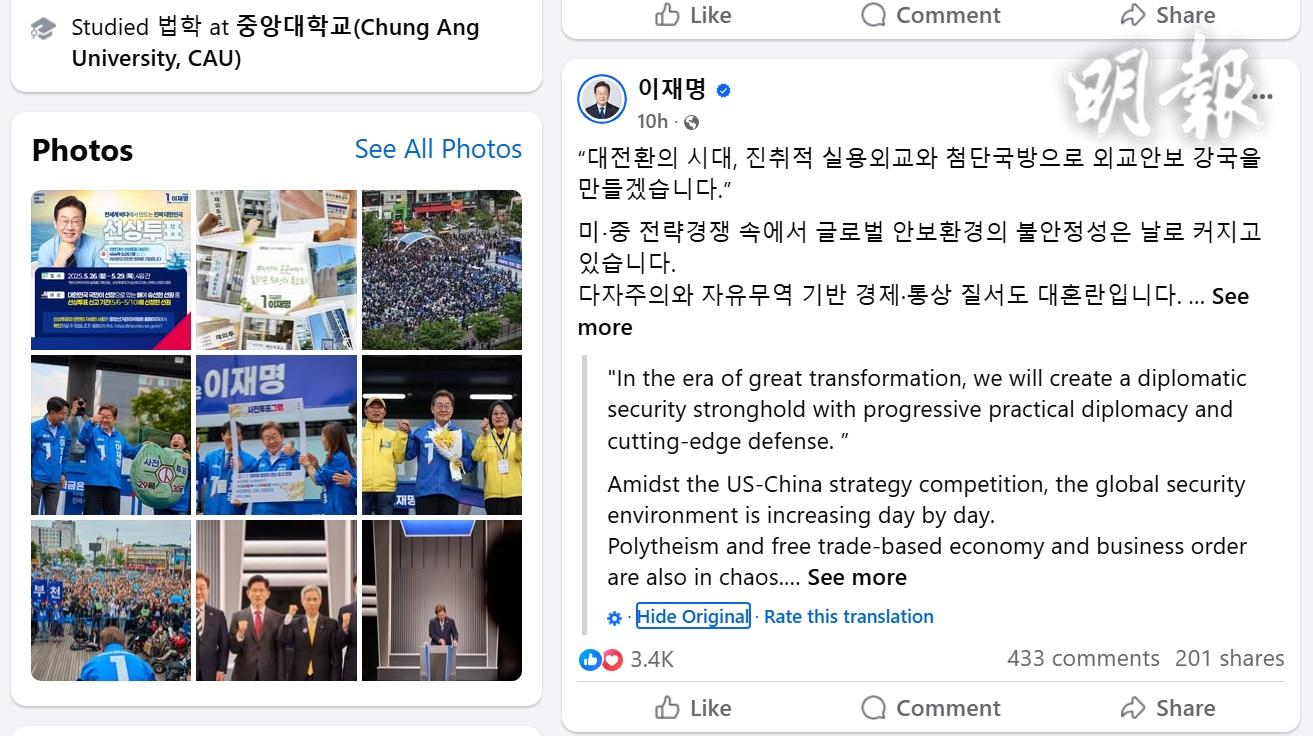Comment on the 이재명 post
1313x736 pixels.
click(931, 708)
